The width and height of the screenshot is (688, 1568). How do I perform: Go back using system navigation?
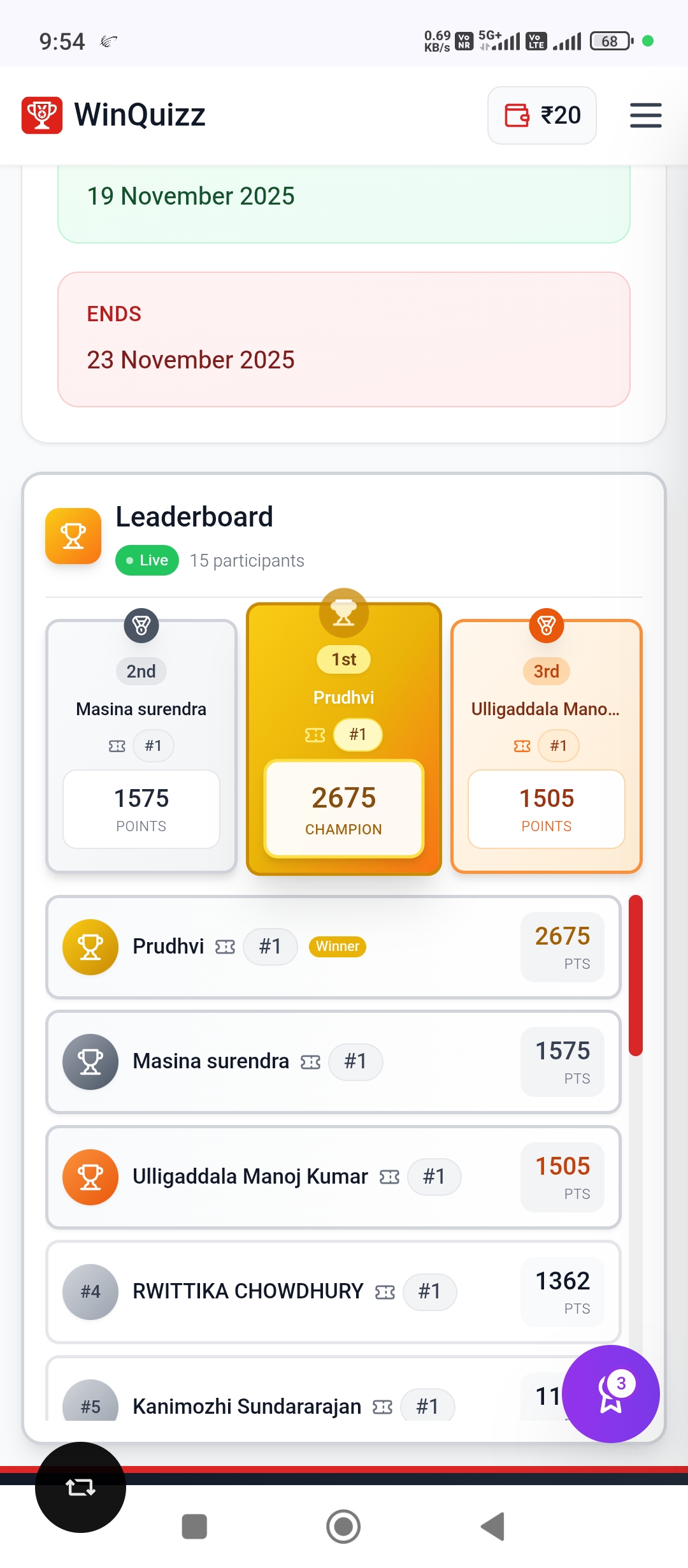pyautogui.click(x=493, y=1527)
